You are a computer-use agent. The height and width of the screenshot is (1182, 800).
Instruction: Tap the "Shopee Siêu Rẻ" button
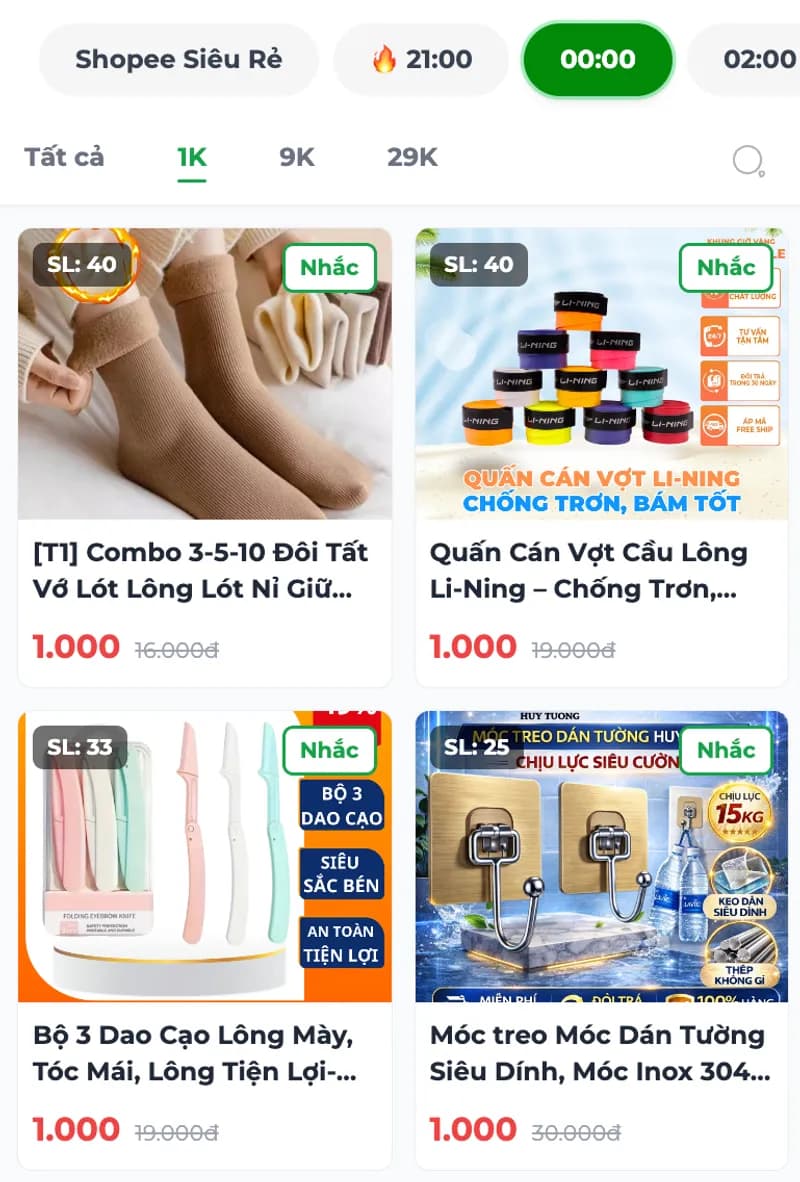pyautogui.click(x=178, y=59)
